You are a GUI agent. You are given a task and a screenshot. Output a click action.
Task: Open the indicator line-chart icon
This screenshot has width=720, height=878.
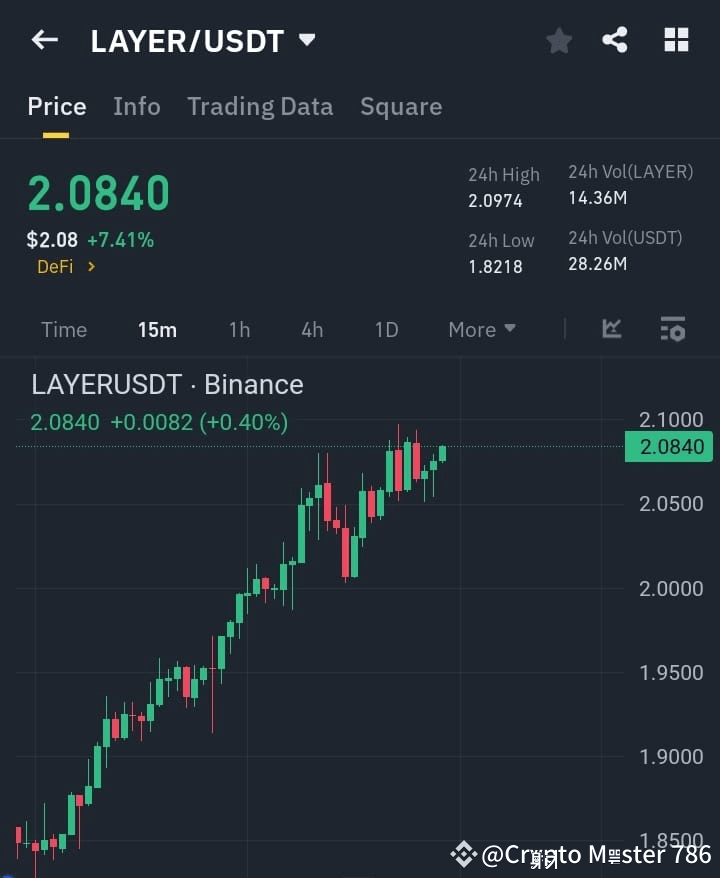point(611,329)
